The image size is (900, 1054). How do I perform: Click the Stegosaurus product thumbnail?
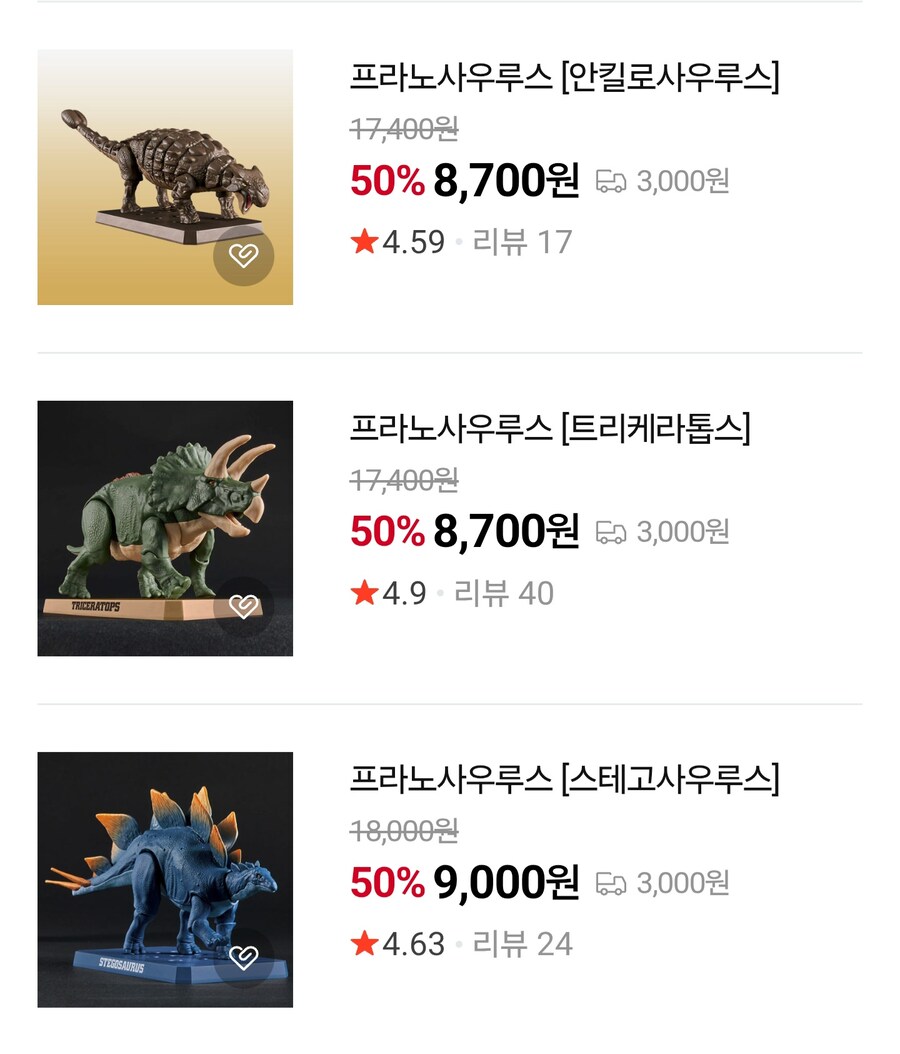pos(165,875)
